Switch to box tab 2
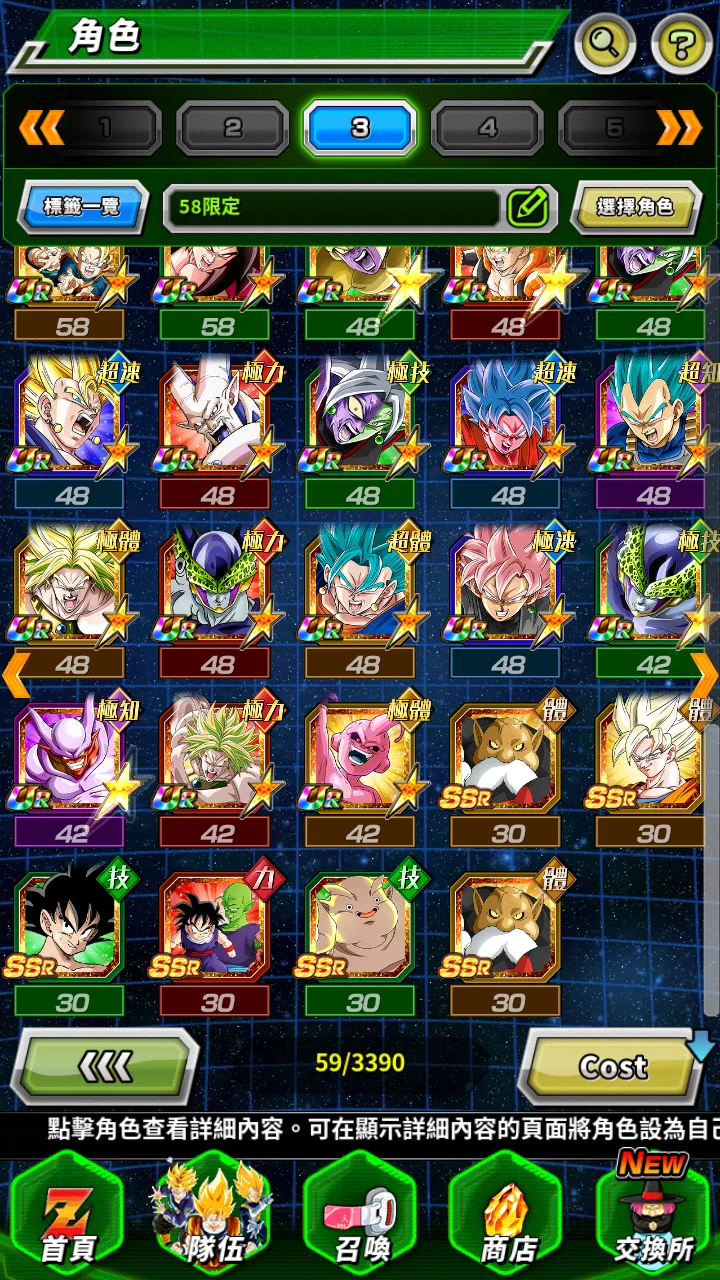 pos(232,128)
